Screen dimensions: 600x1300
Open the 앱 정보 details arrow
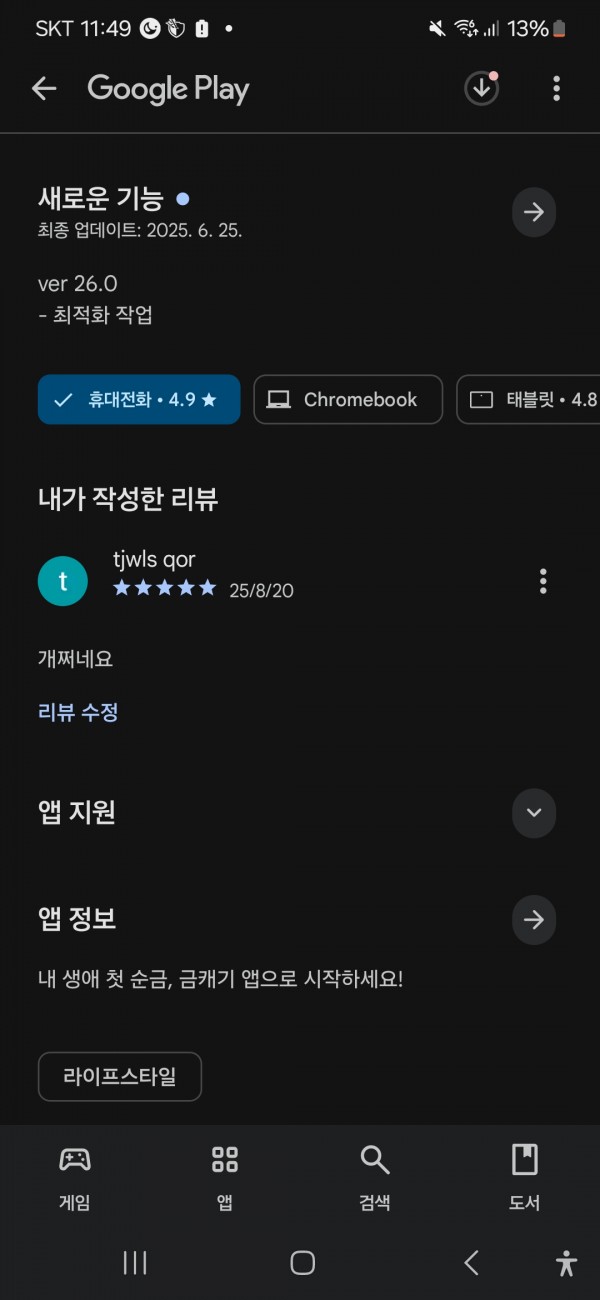point(534,920)
